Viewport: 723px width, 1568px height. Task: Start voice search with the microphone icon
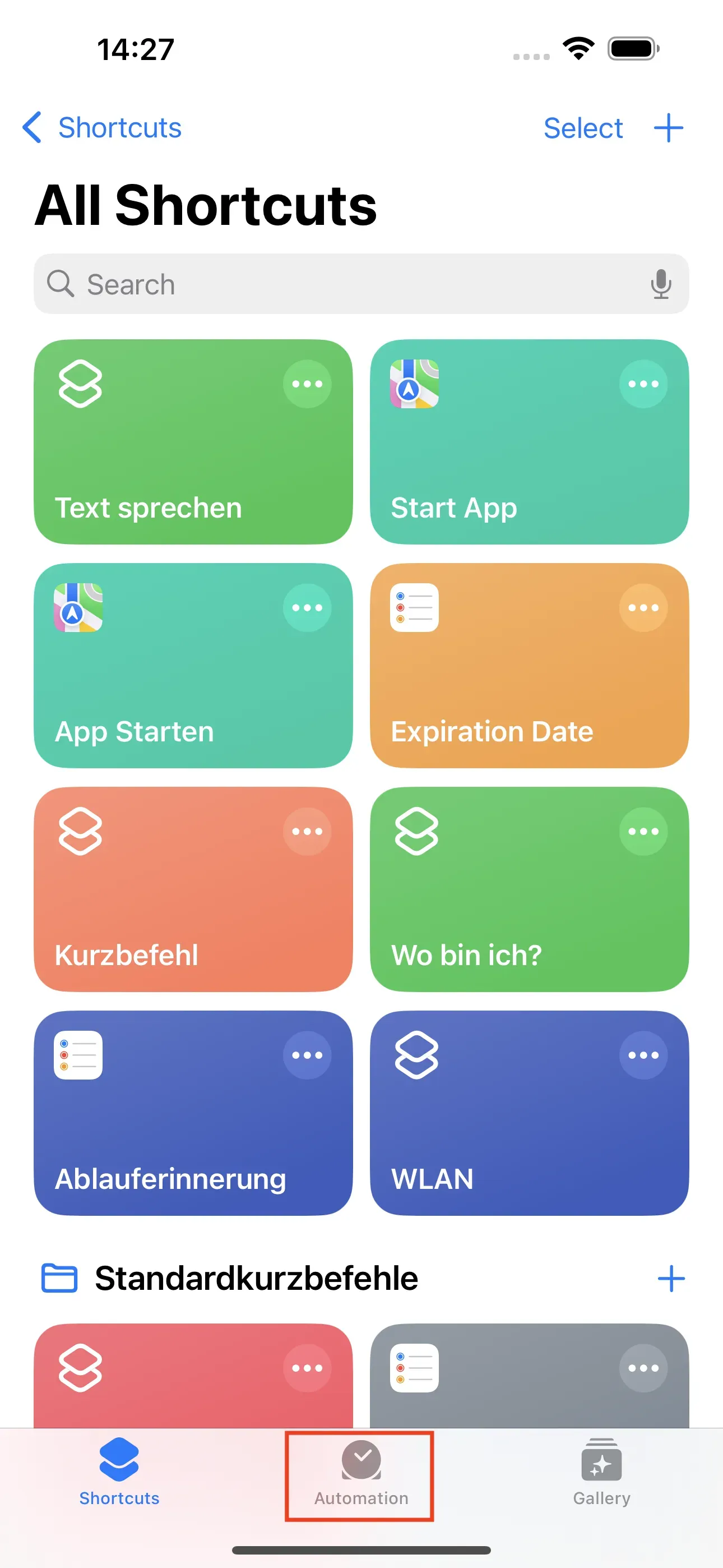[x=661, y=284]
